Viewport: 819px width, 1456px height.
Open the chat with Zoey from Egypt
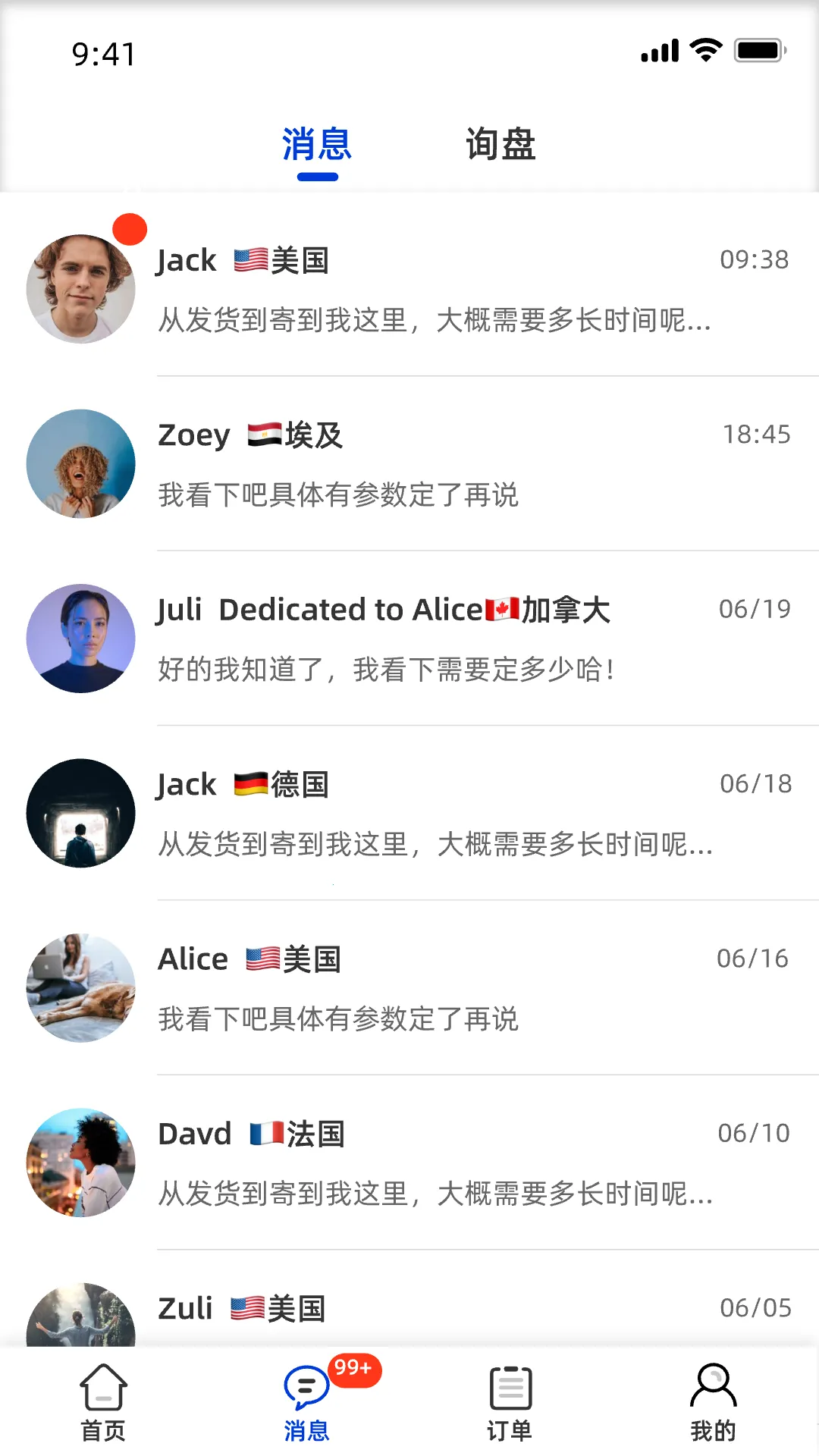tap(409, 463)
